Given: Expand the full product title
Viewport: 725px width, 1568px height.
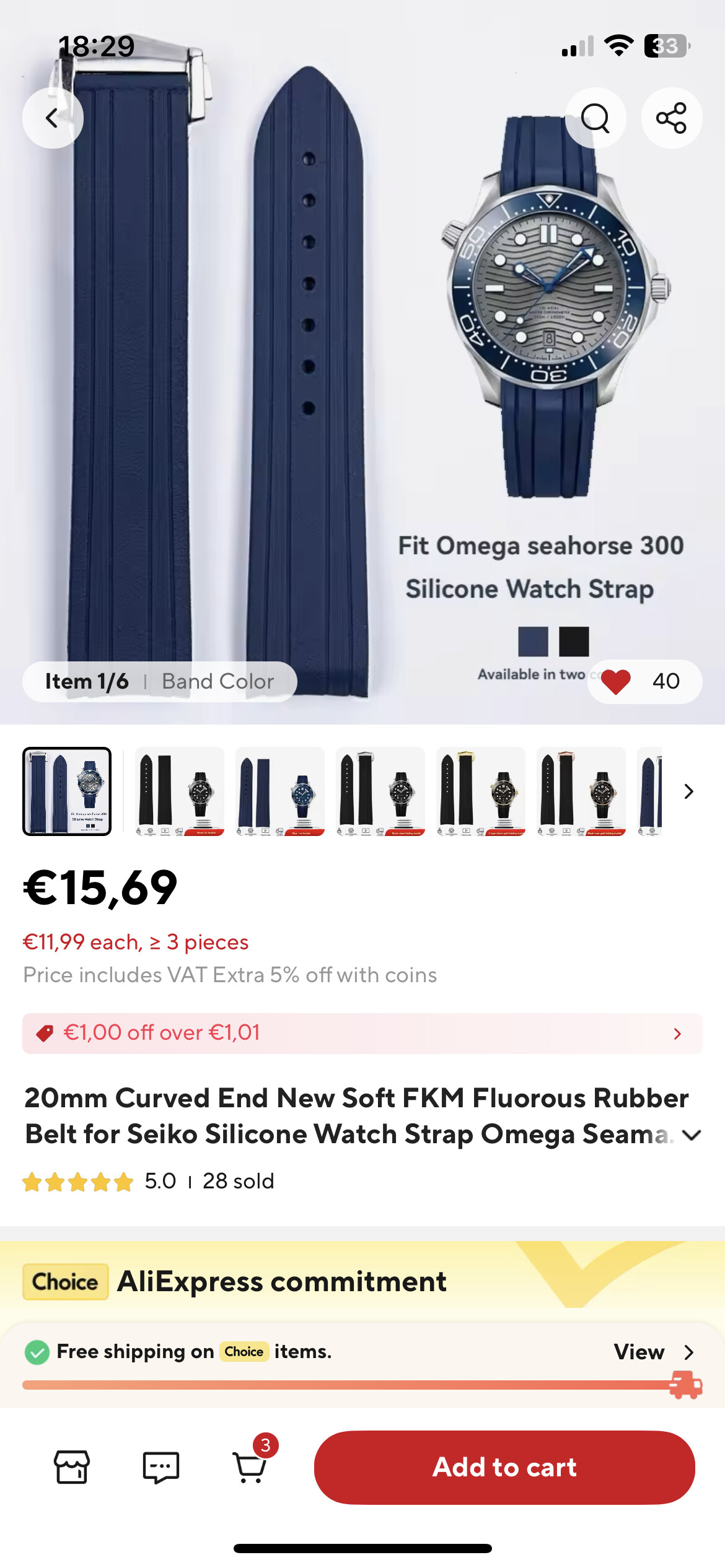Looking at the screenshot, I should point(692,1135).
